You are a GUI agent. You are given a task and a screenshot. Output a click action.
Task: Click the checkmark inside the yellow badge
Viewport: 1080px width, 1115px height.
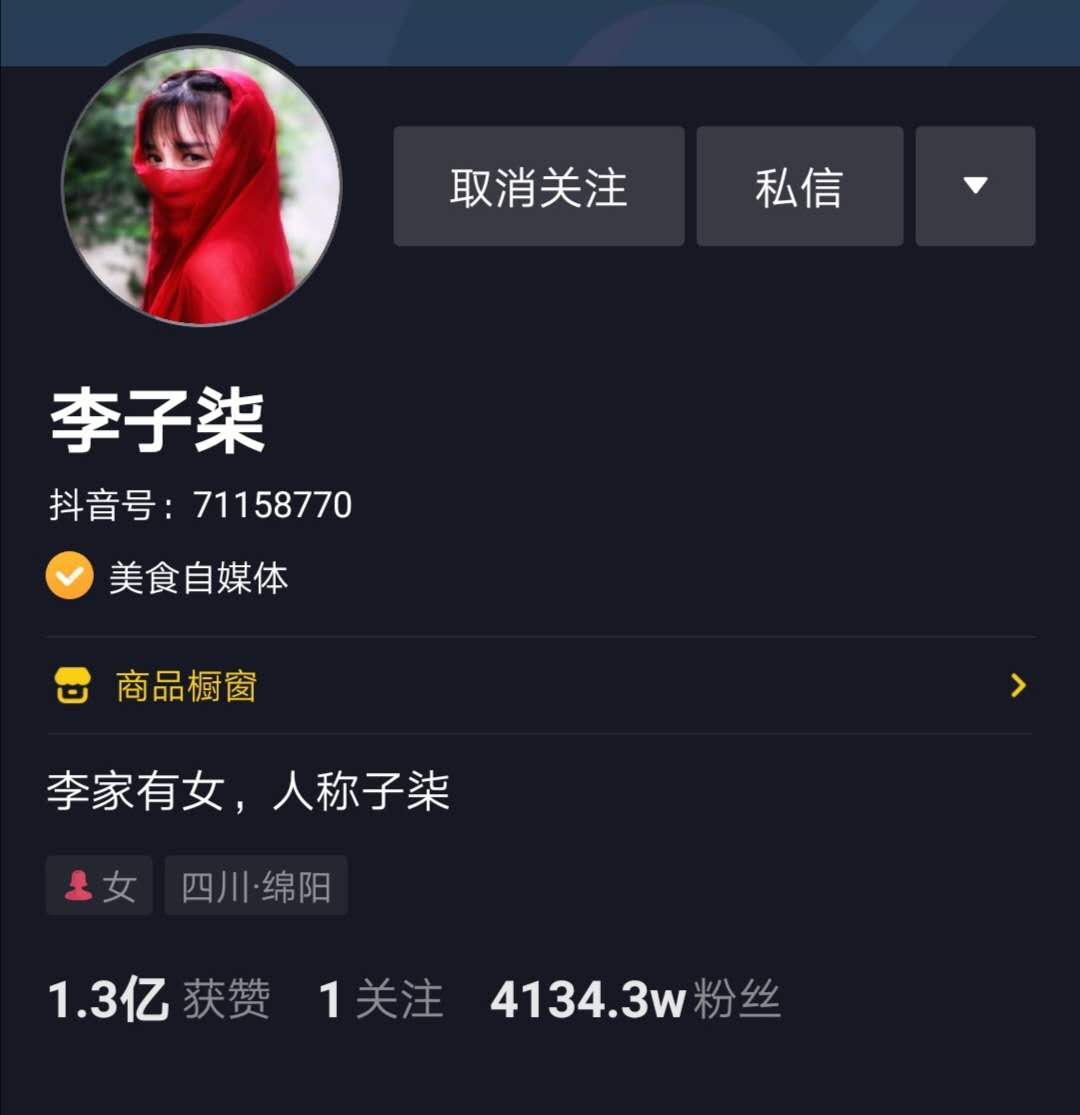click(x=68, y=576)
